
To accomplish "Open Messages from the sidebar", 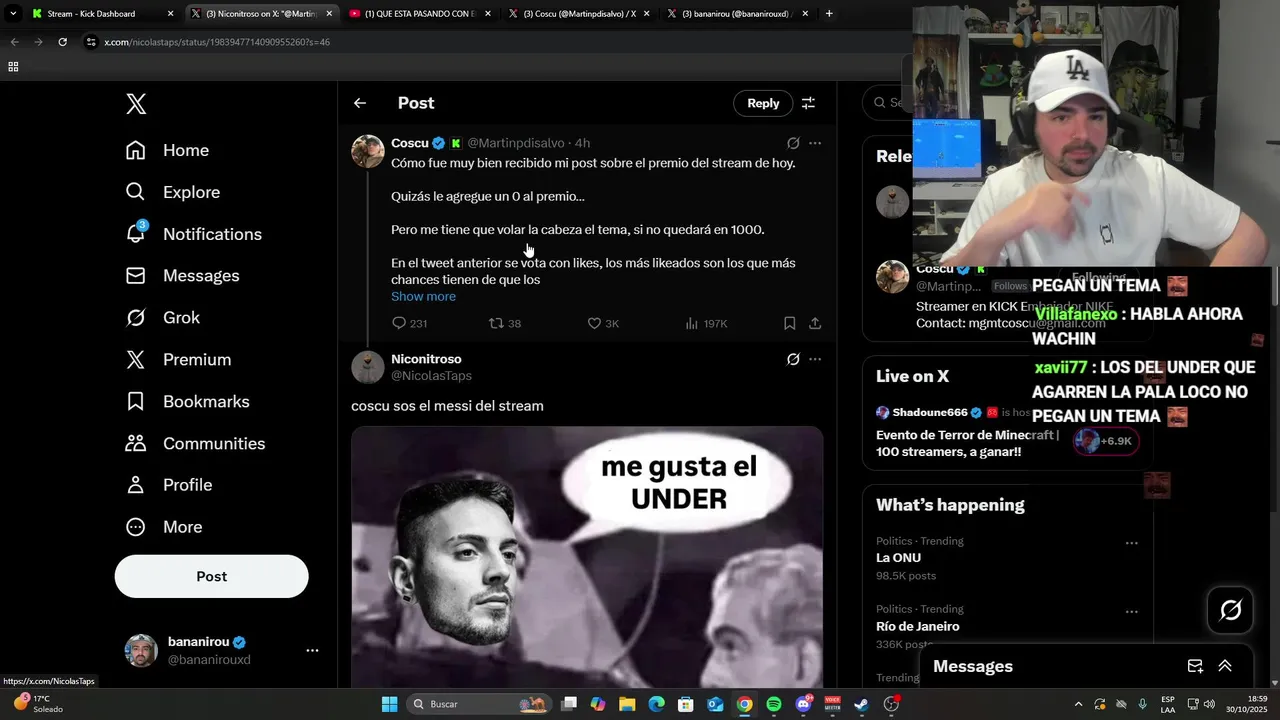I will [201, 276].
